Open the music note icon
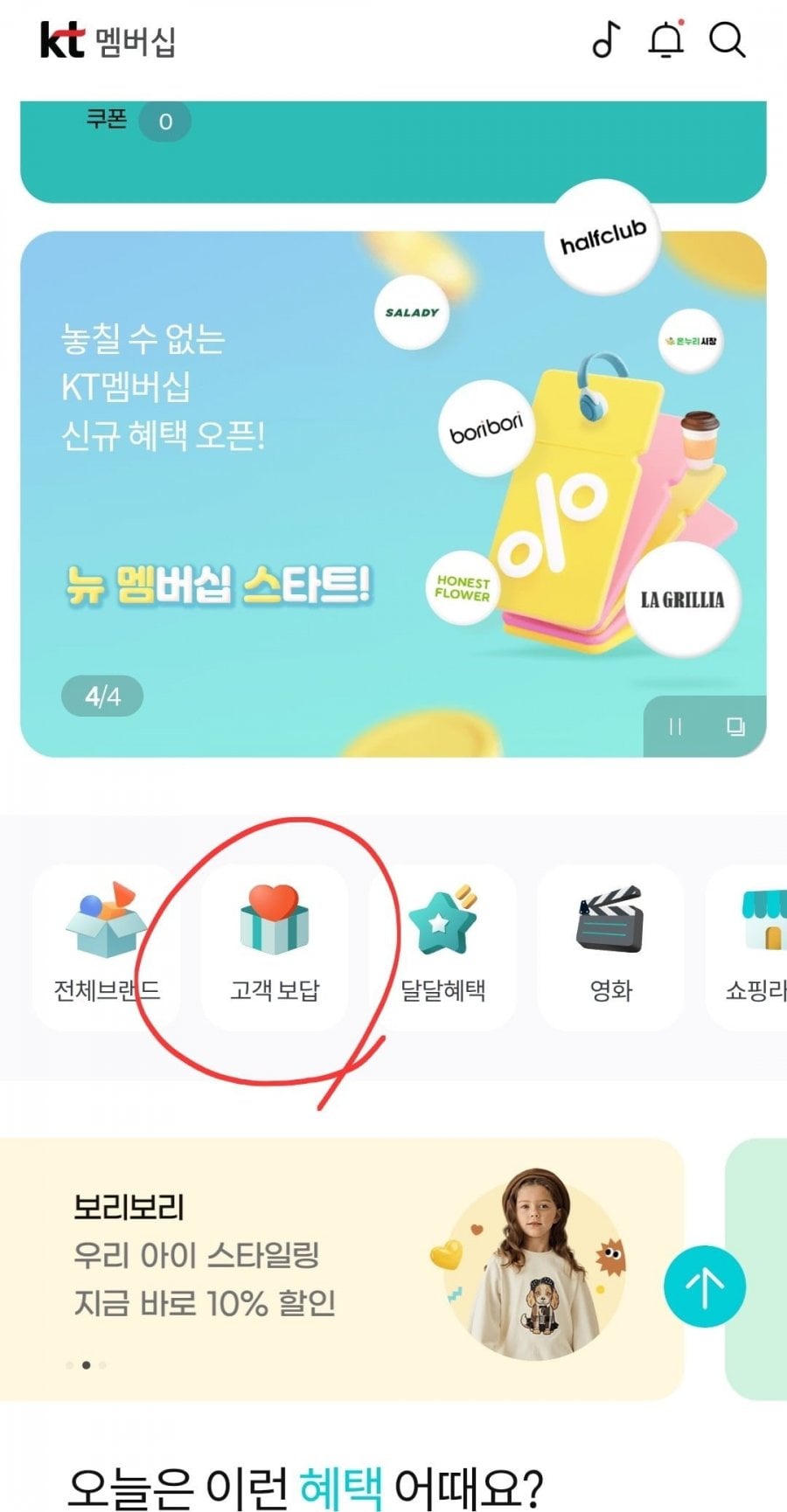Viewport: 787px width, 1512px height. pyautogui.click(x=606, y=39)
